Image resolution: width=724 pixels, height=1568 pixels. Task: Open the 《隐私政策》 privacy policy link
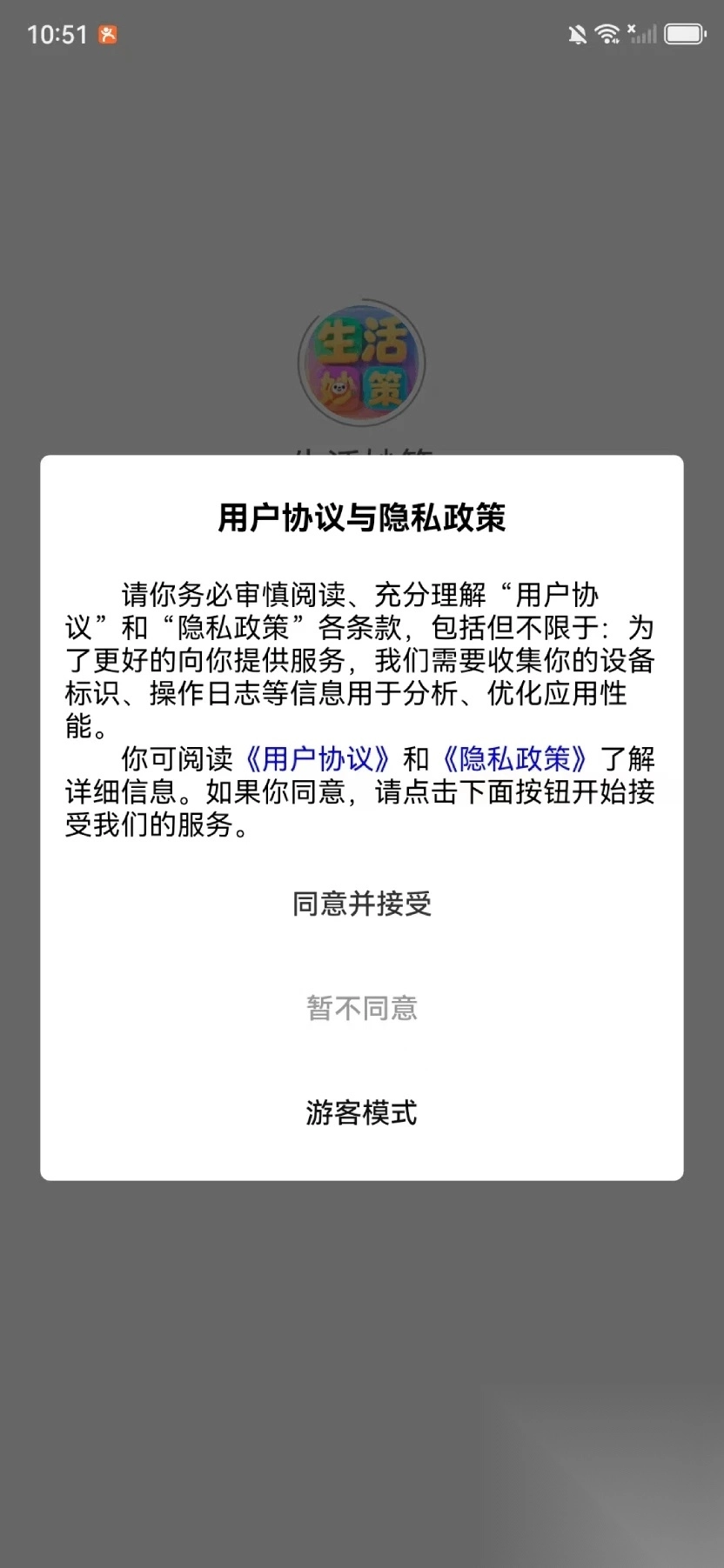tap(515, 759)
